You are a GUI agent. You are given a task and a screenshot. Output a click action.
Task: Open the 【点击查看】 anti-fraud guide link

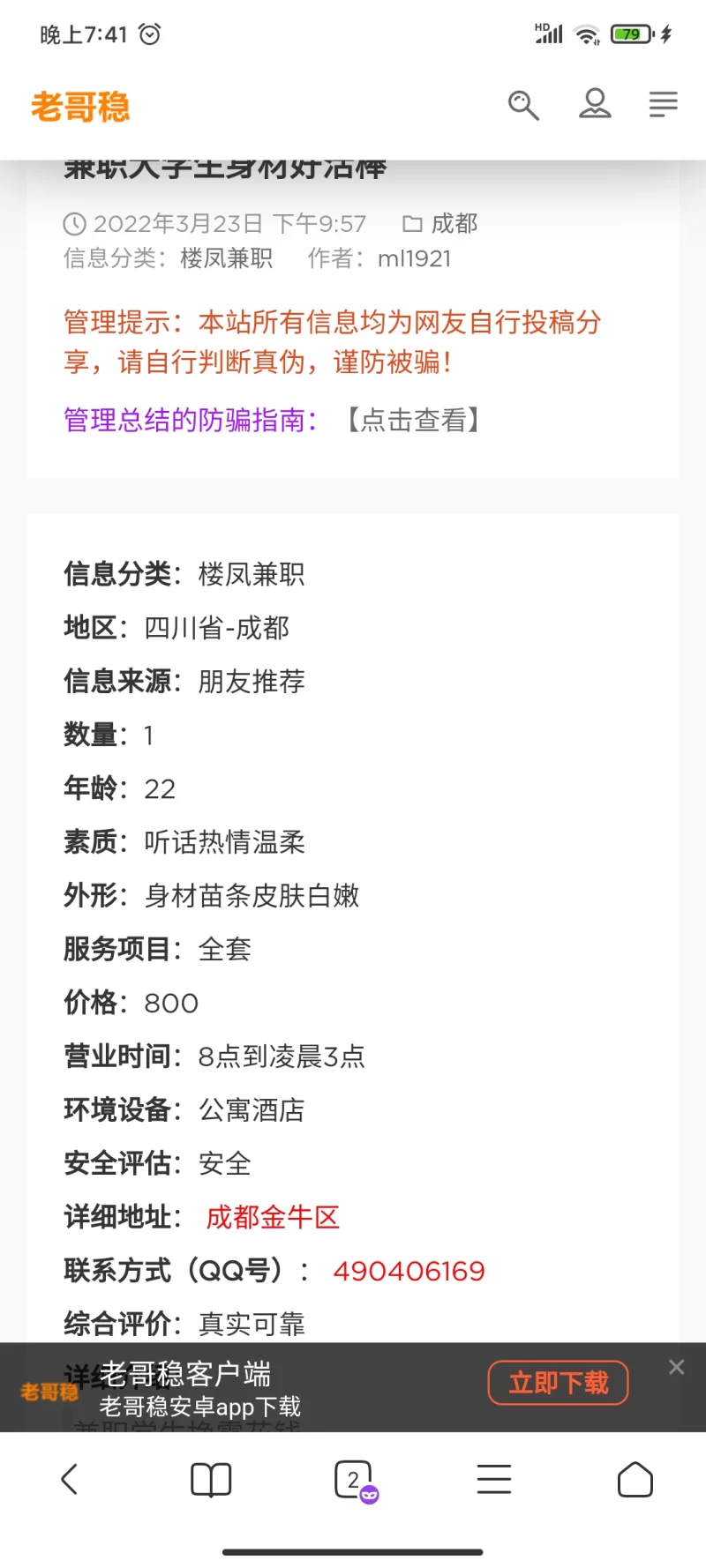click(x=412, y=420)
